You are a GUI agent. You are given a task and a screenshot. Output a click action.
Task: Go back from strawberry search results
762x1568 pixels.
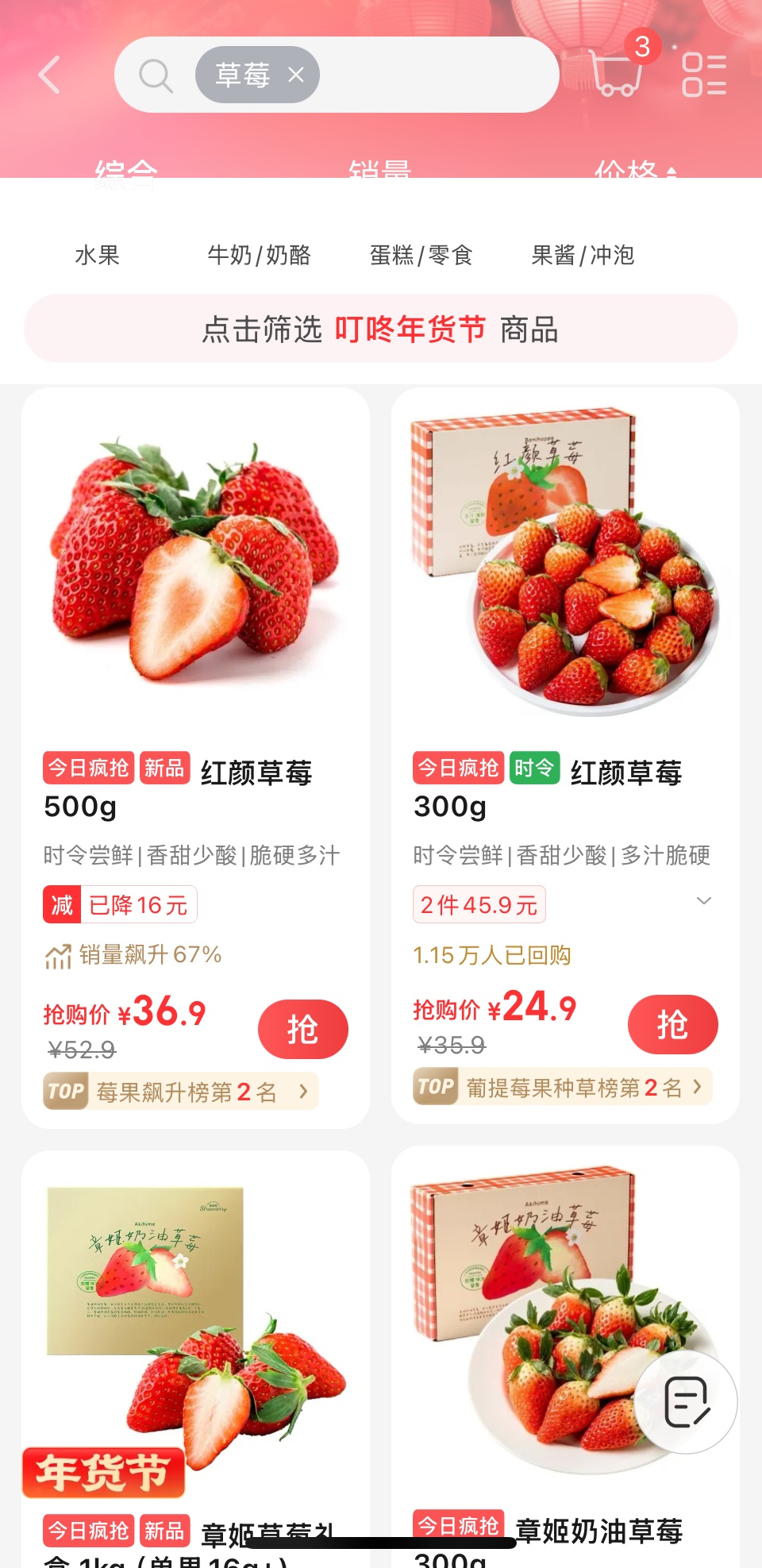49,75
